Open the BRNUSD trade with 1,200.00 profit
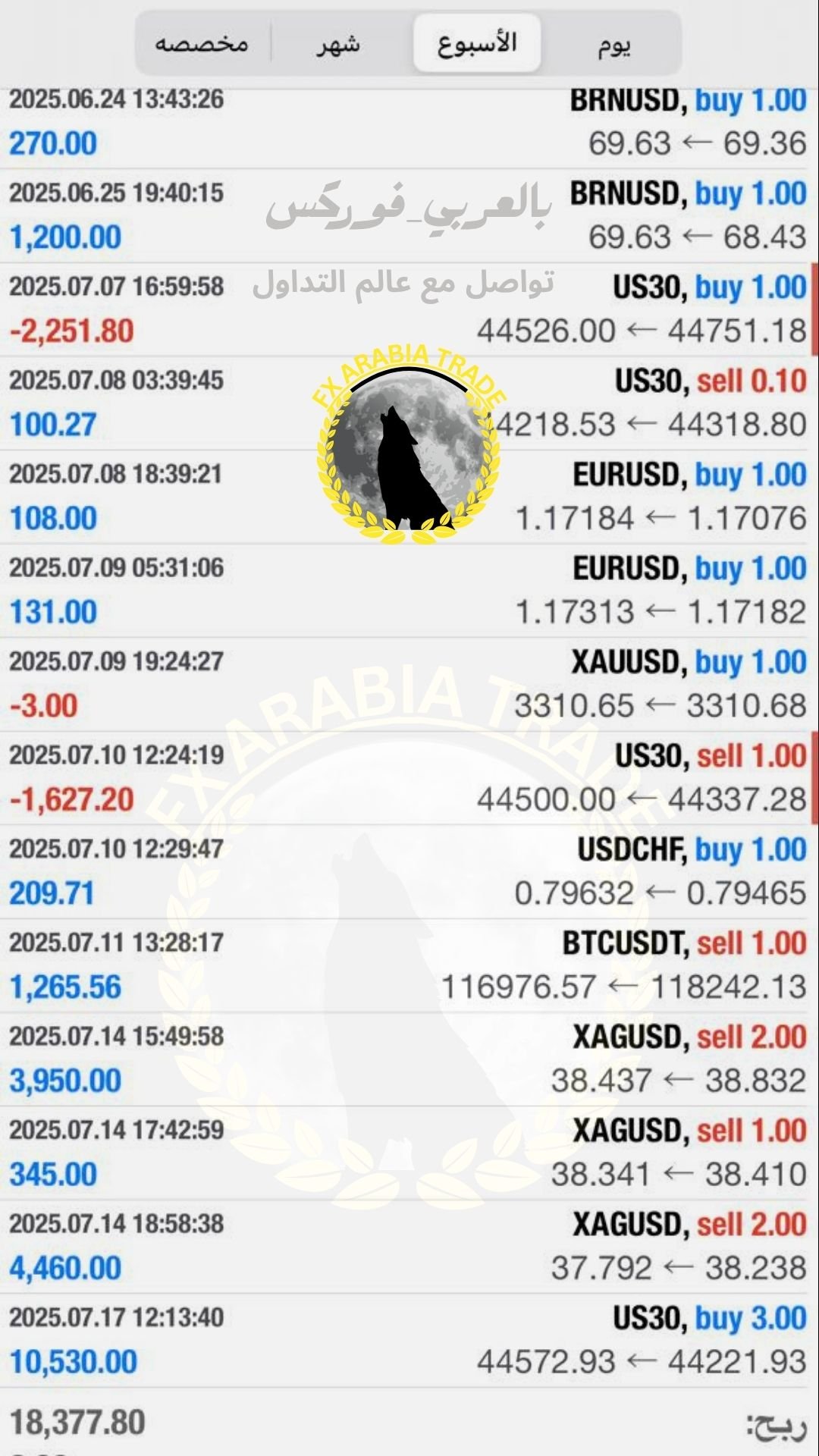The width and height of the screenshot is (819, 1456). pyautogui.click(x=409, y=215)
